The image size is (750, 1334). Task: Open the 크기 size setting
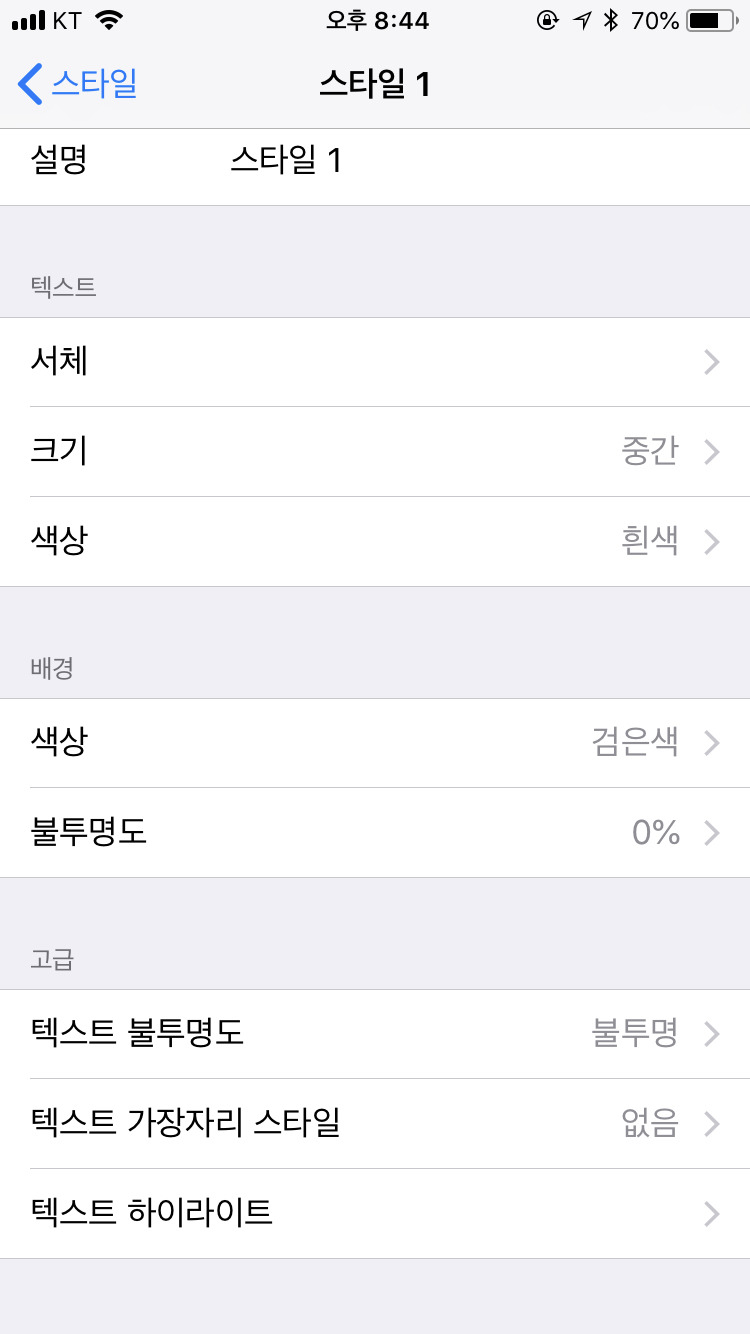375,452
